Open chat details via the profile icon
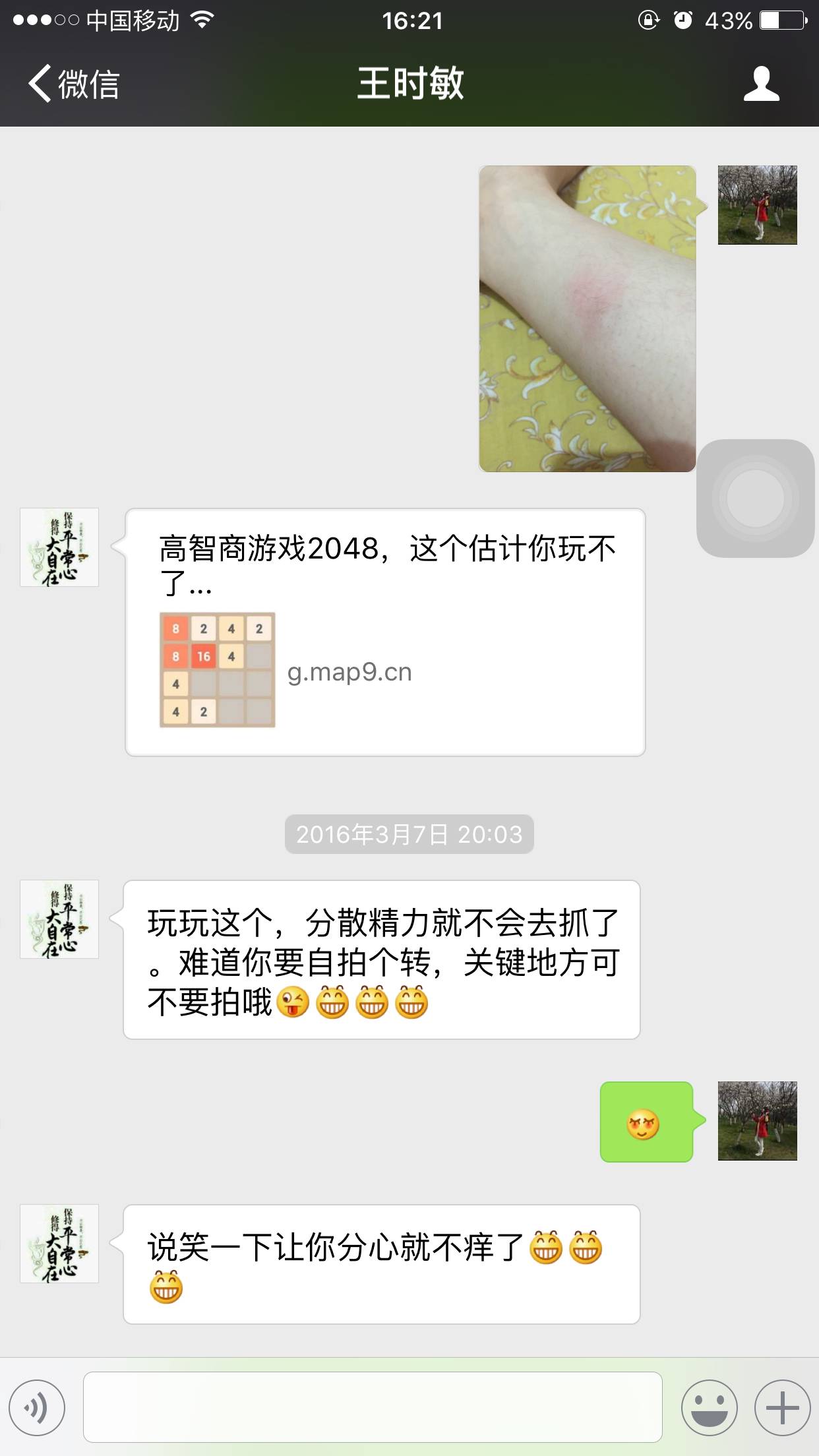 [x=761, y=84]
